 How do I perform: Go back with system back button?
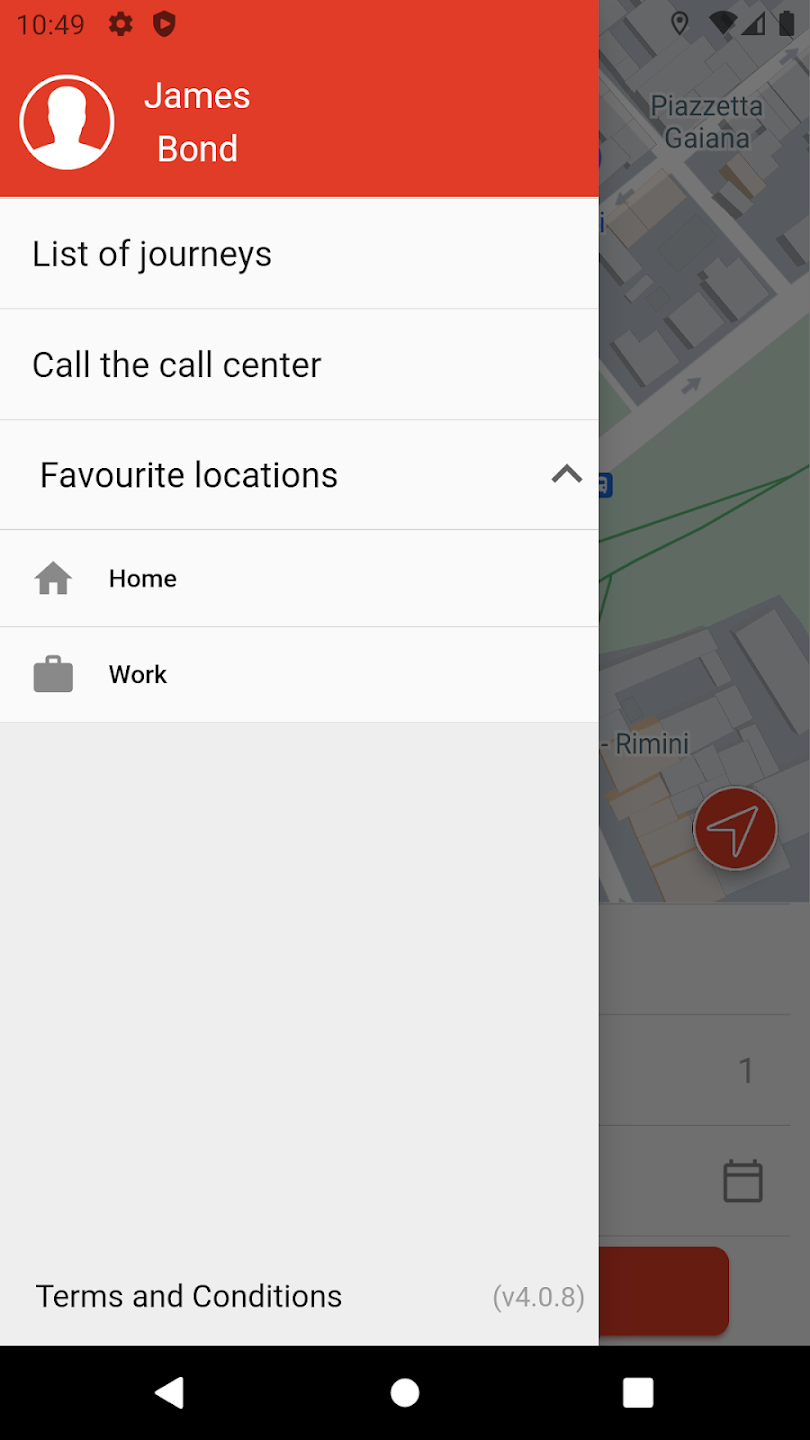(169, 1392)
